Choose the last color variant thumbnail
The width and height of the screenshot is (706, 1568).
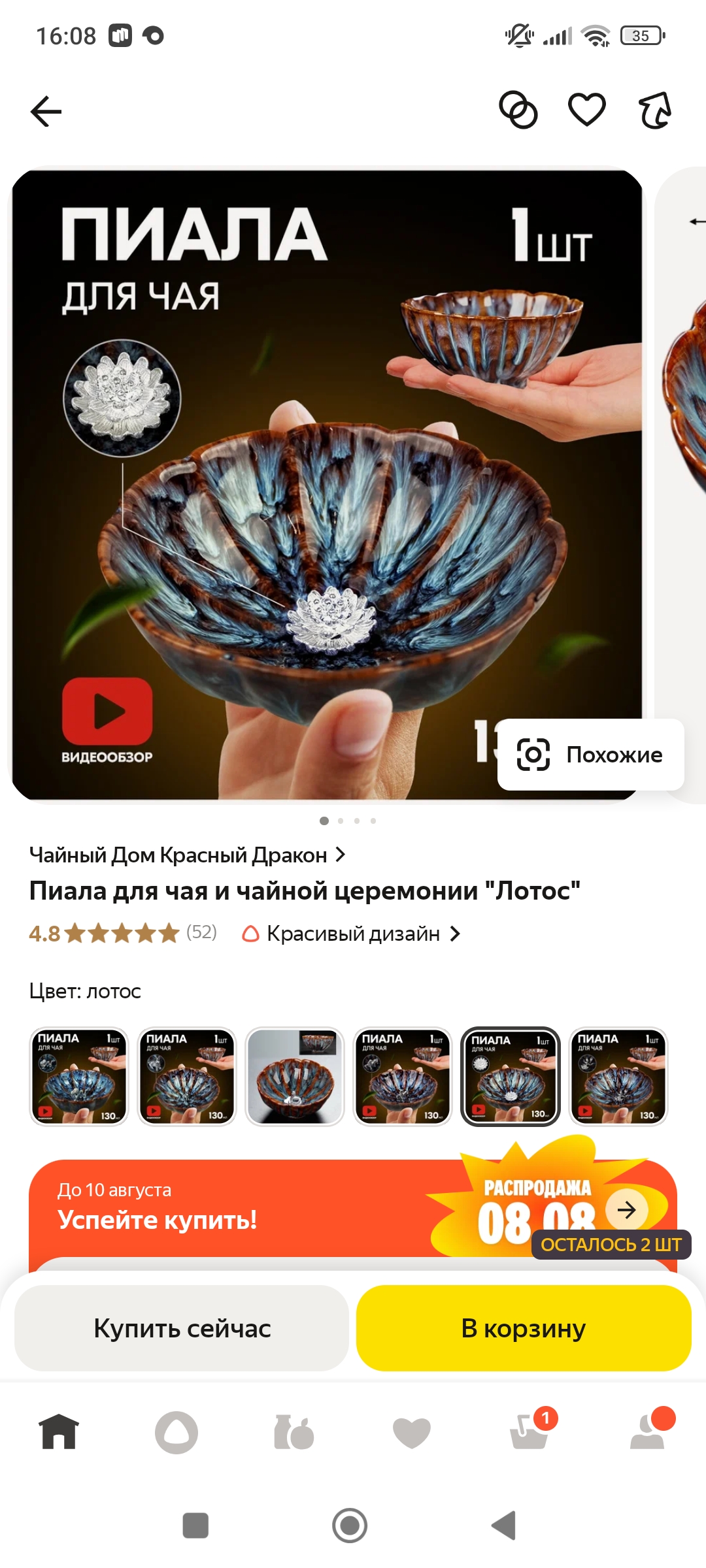(618, 1076)
